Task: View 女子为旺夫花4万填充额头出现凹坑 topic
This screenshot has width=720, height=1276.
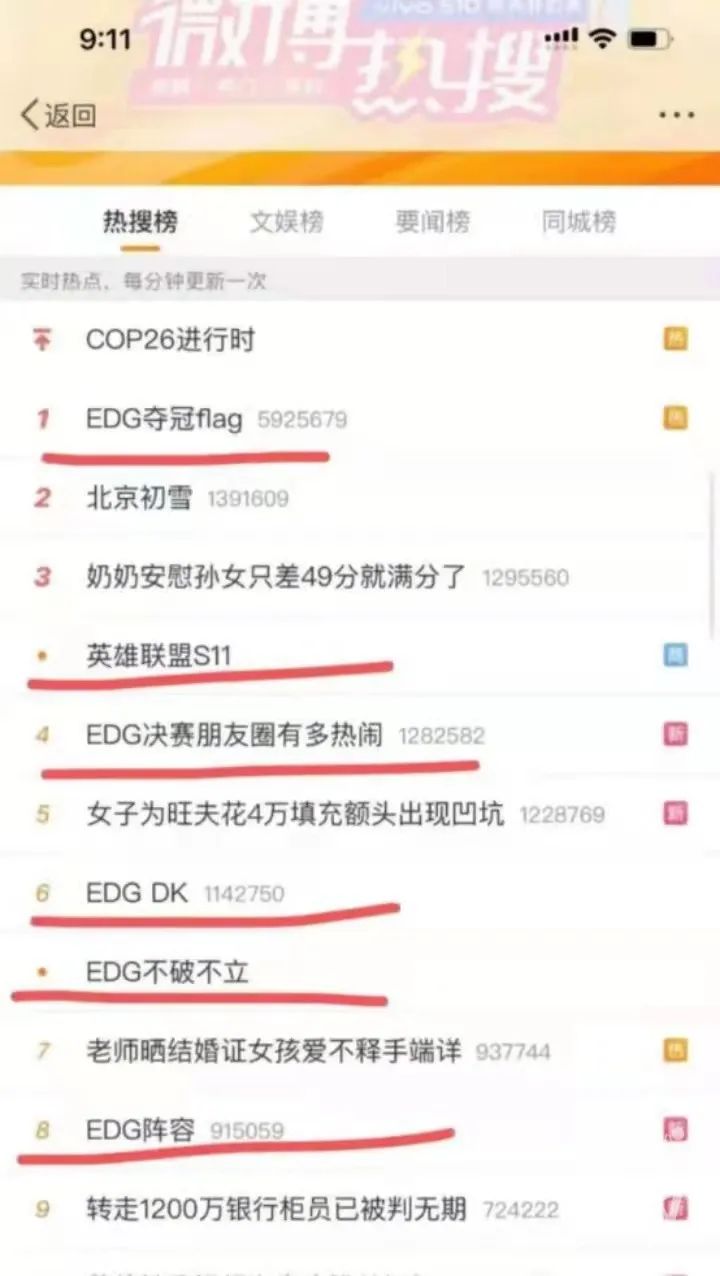Action: click(295, 814)
